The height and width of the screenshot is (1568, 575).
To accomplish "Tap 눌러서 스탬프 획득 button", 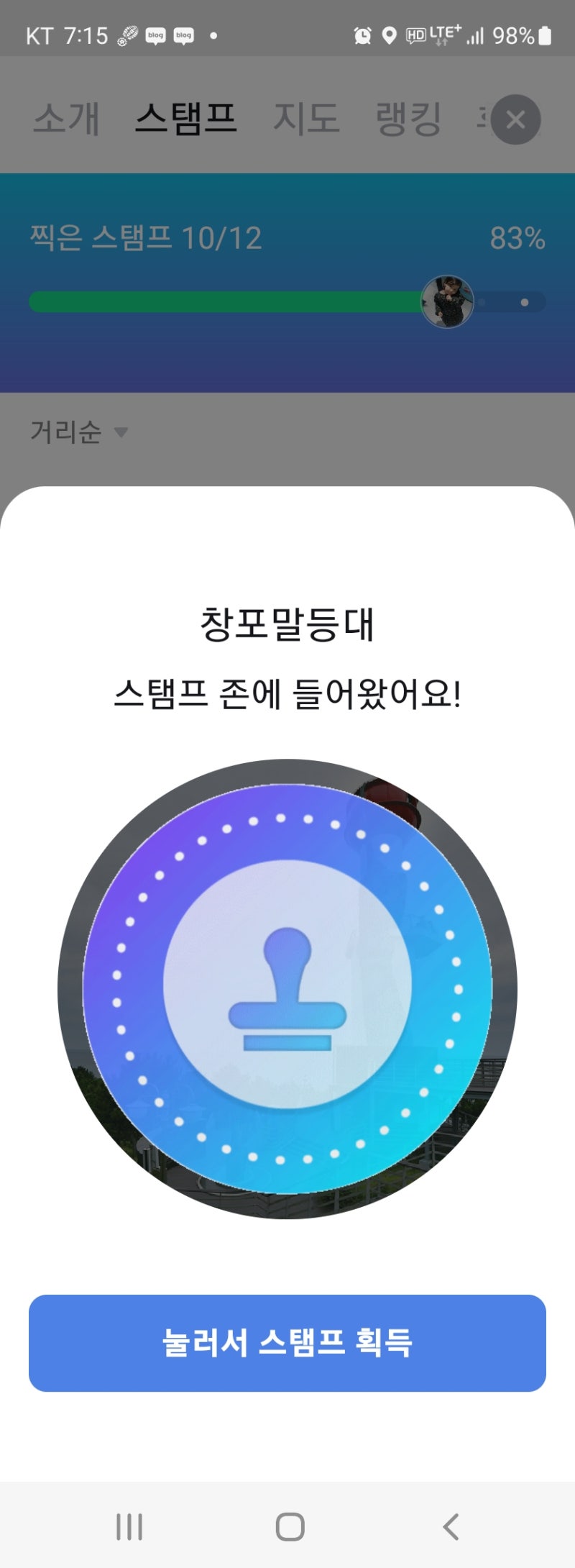I will click(x=287, y=1343).
